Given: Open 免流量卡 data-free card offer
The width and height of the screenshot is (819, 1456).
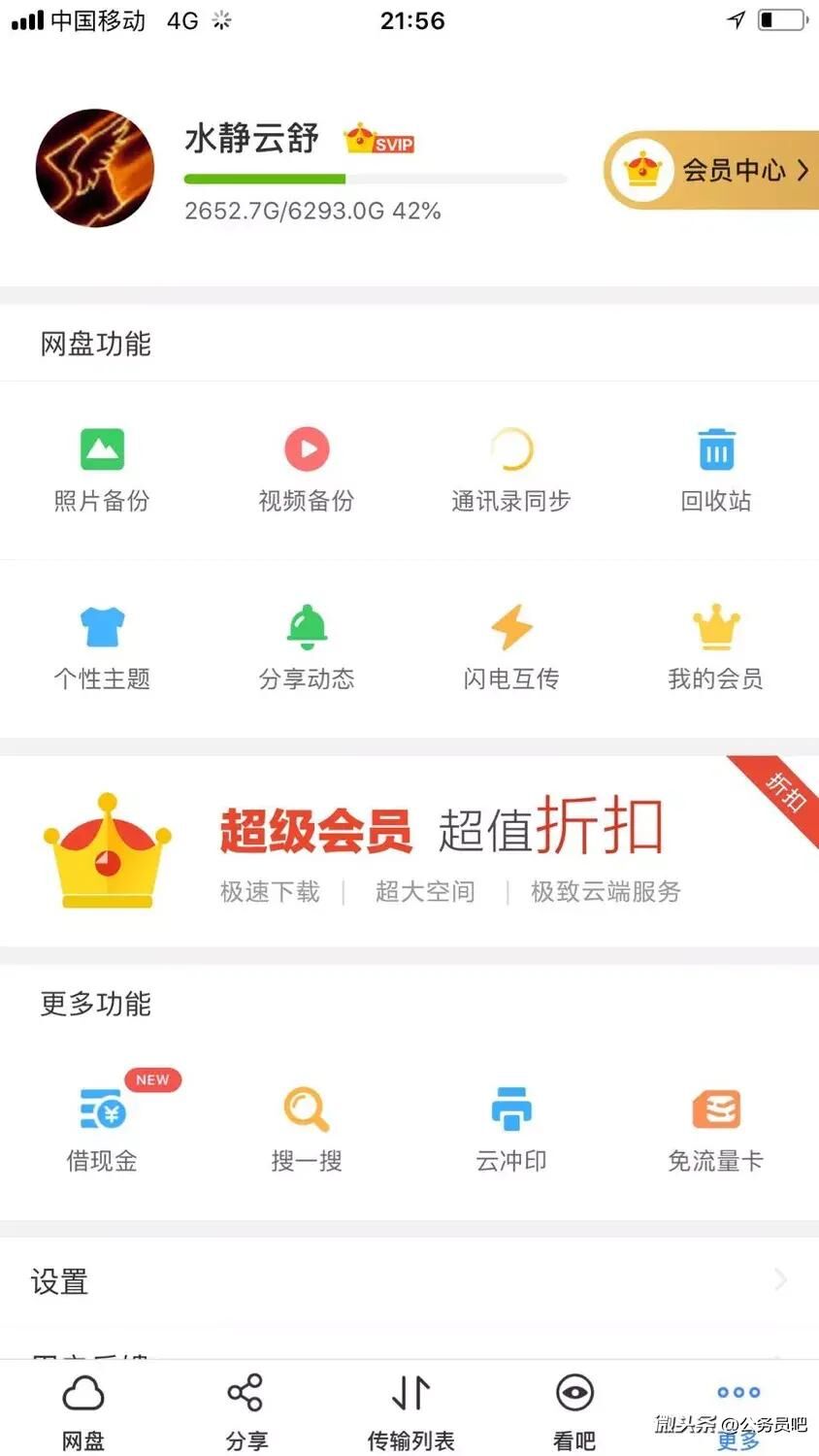Looking at the screenshot, I should click(716, 1126).
